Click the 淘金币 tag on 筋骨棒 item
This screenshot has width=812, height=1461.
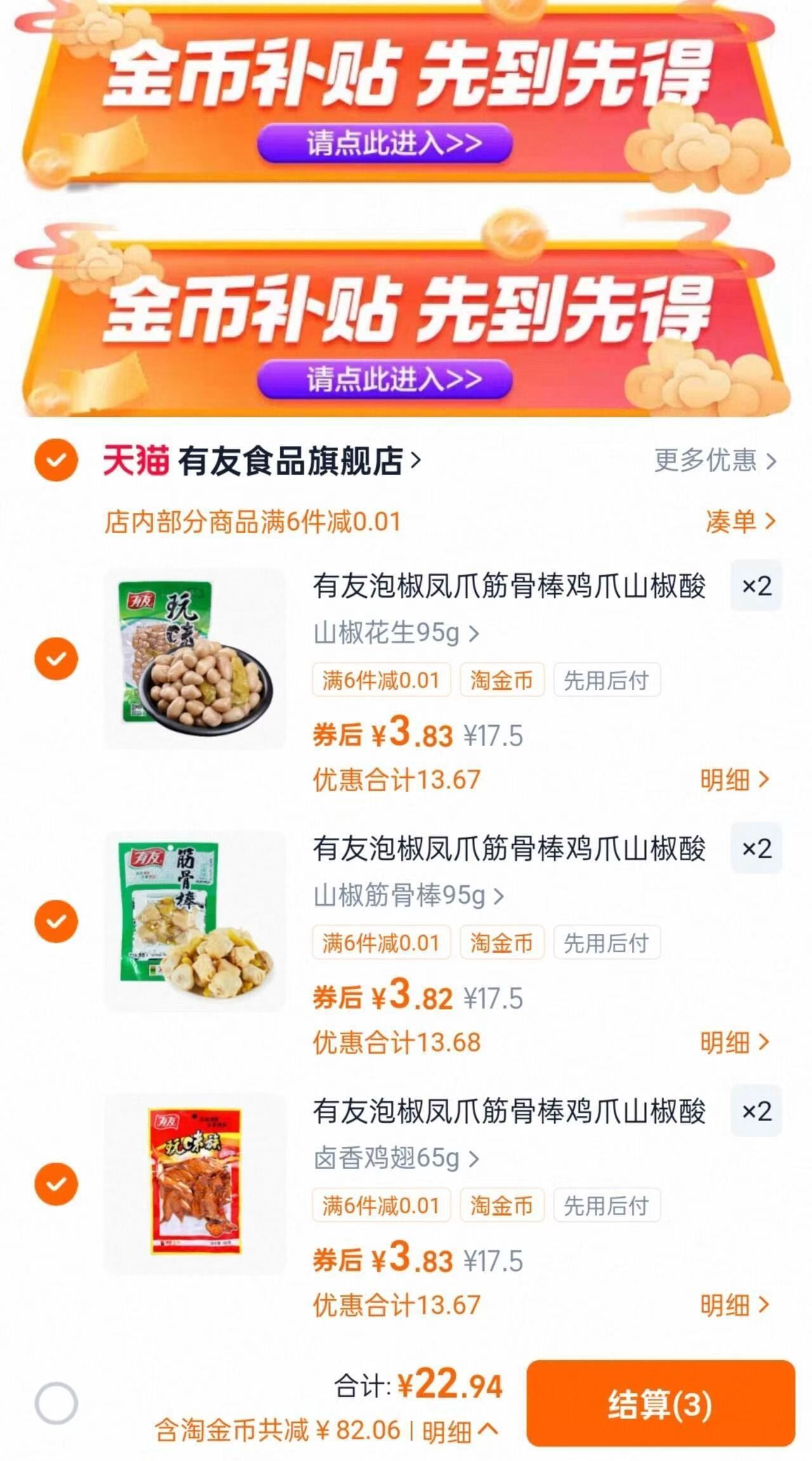point(502,944)
